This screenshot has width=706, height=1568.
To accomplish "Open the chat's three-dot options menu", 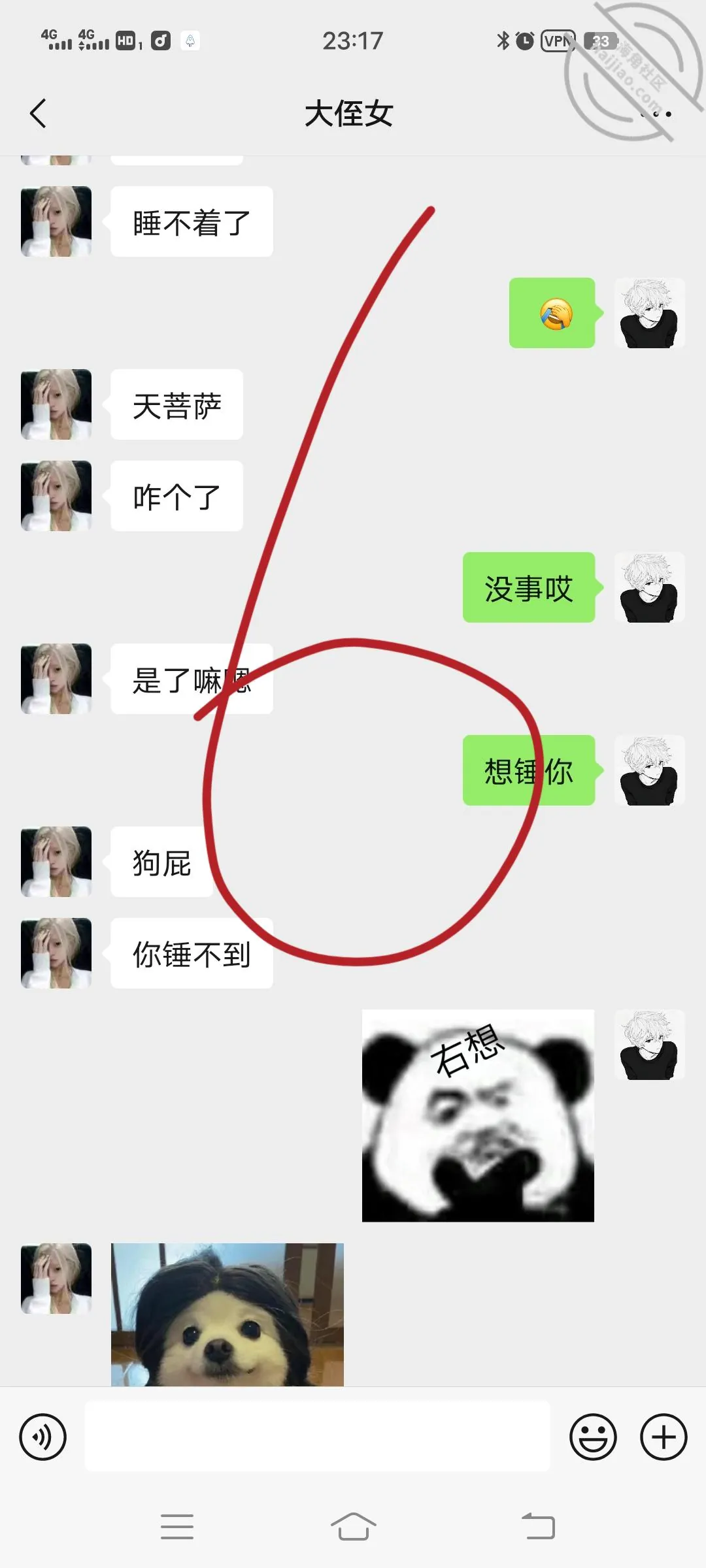I will [x=655, y=114].
